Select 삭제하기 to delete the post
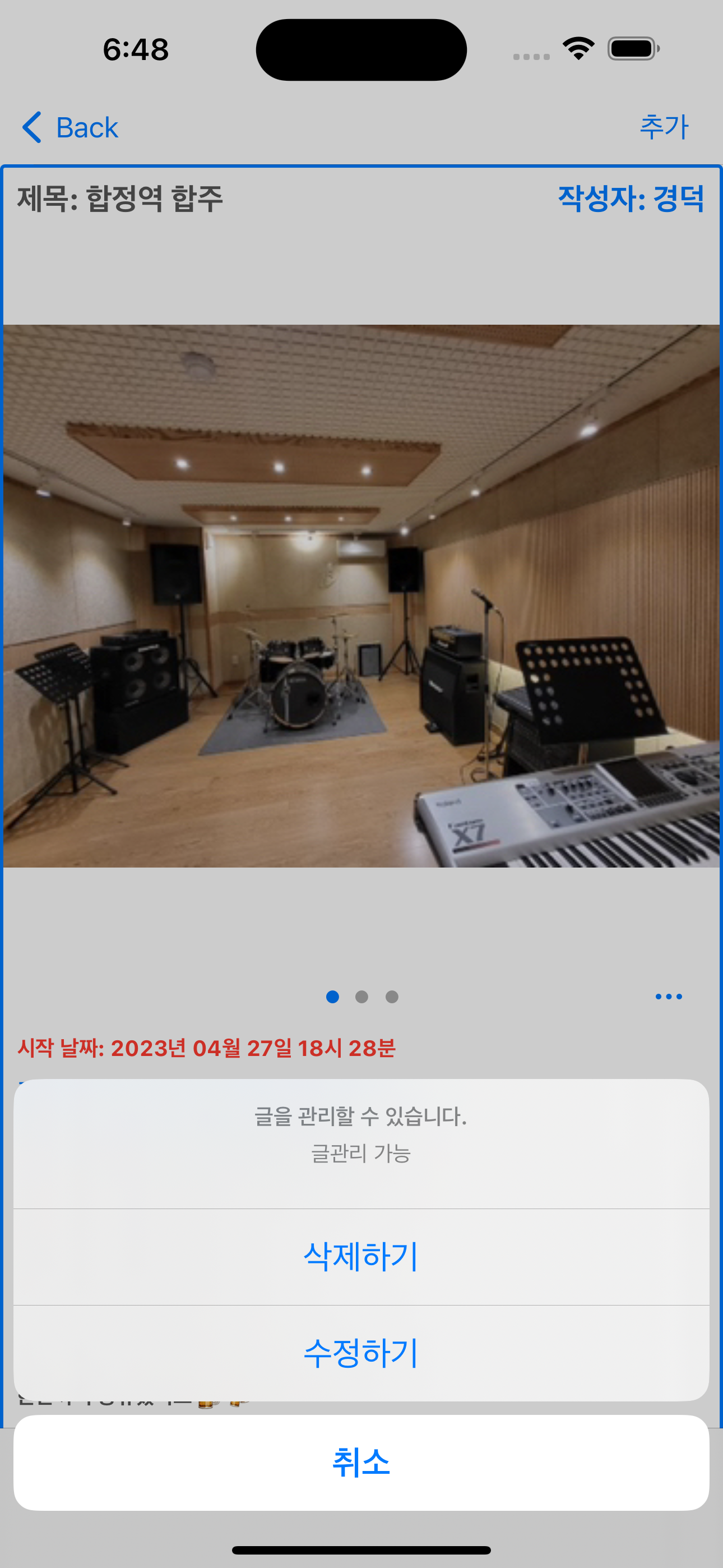This screenshot has height=1568, width=723. pos(361,1256)
